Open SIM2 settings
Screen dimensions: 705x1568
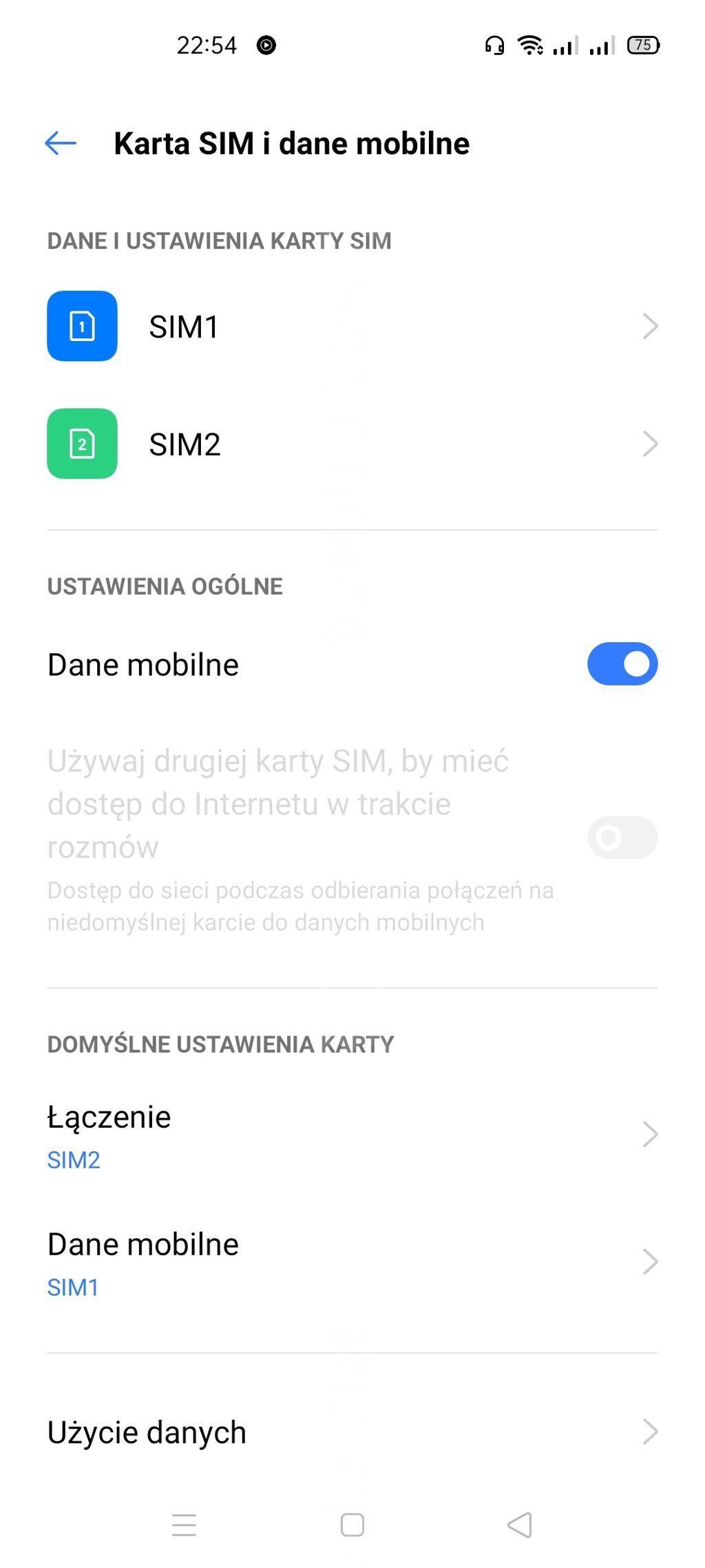pyautogui.click(x=352, y=444)
